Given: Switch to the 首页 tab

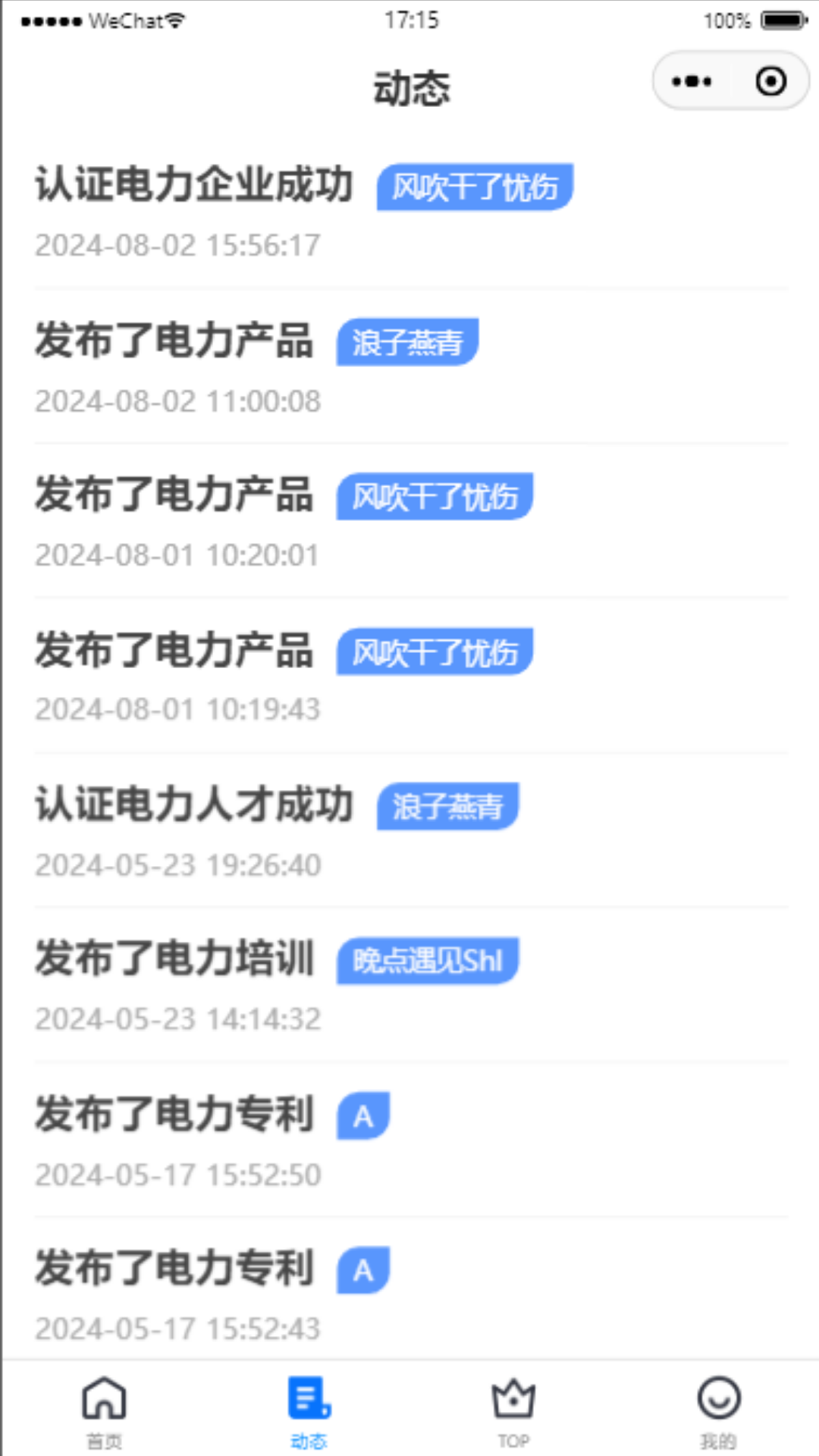Looking at the screenshot, I should [104, 1411].
